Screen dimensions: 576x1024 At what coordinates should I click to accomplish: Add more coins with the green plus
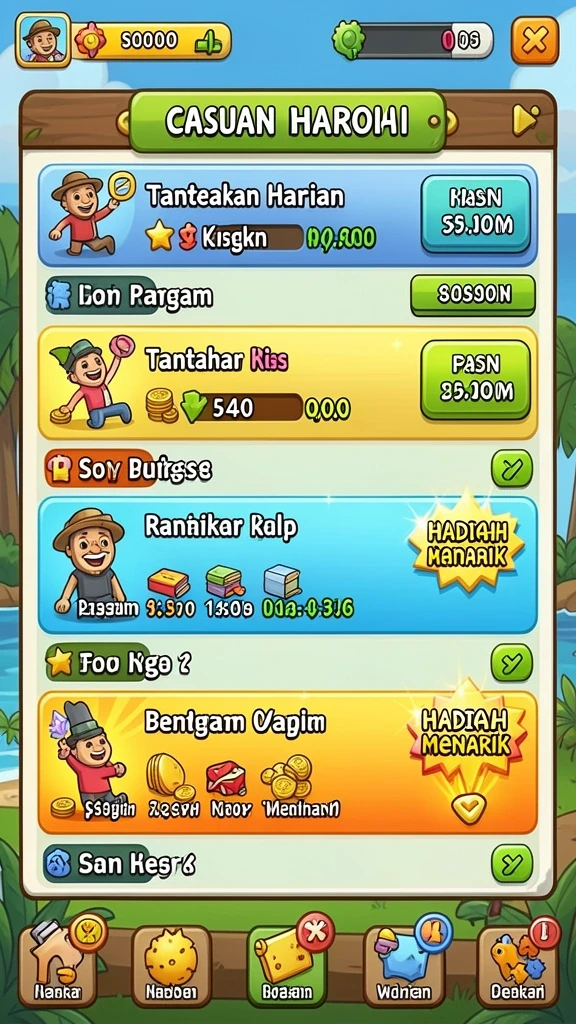click(210, 41)
